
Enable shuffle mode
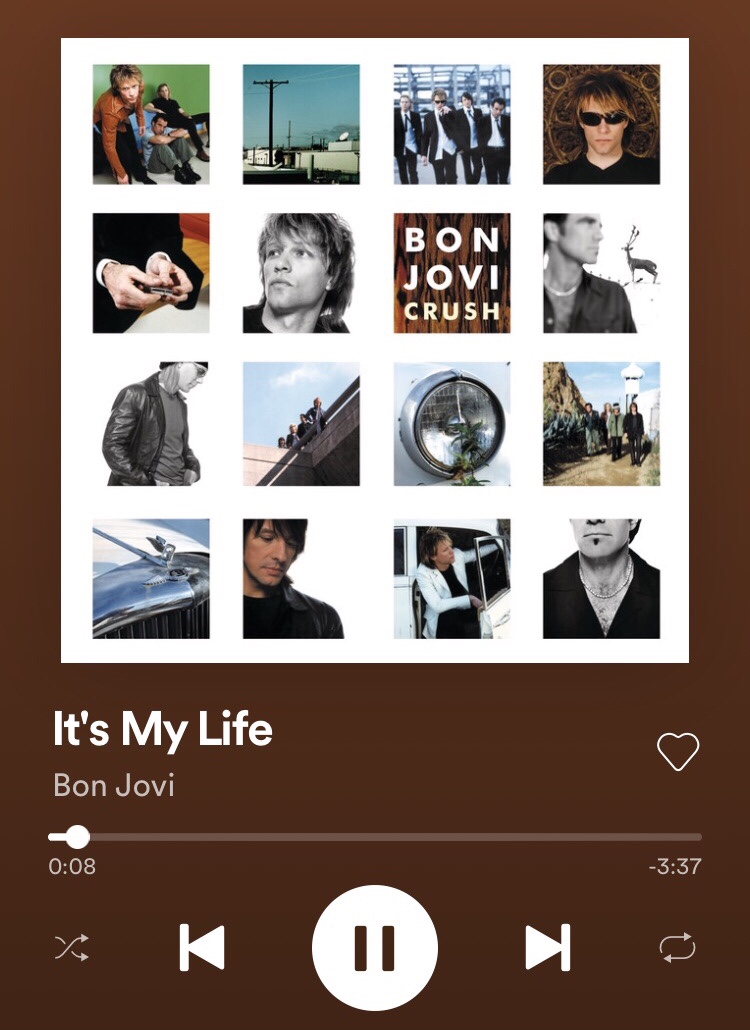click(x=71, y=947)
